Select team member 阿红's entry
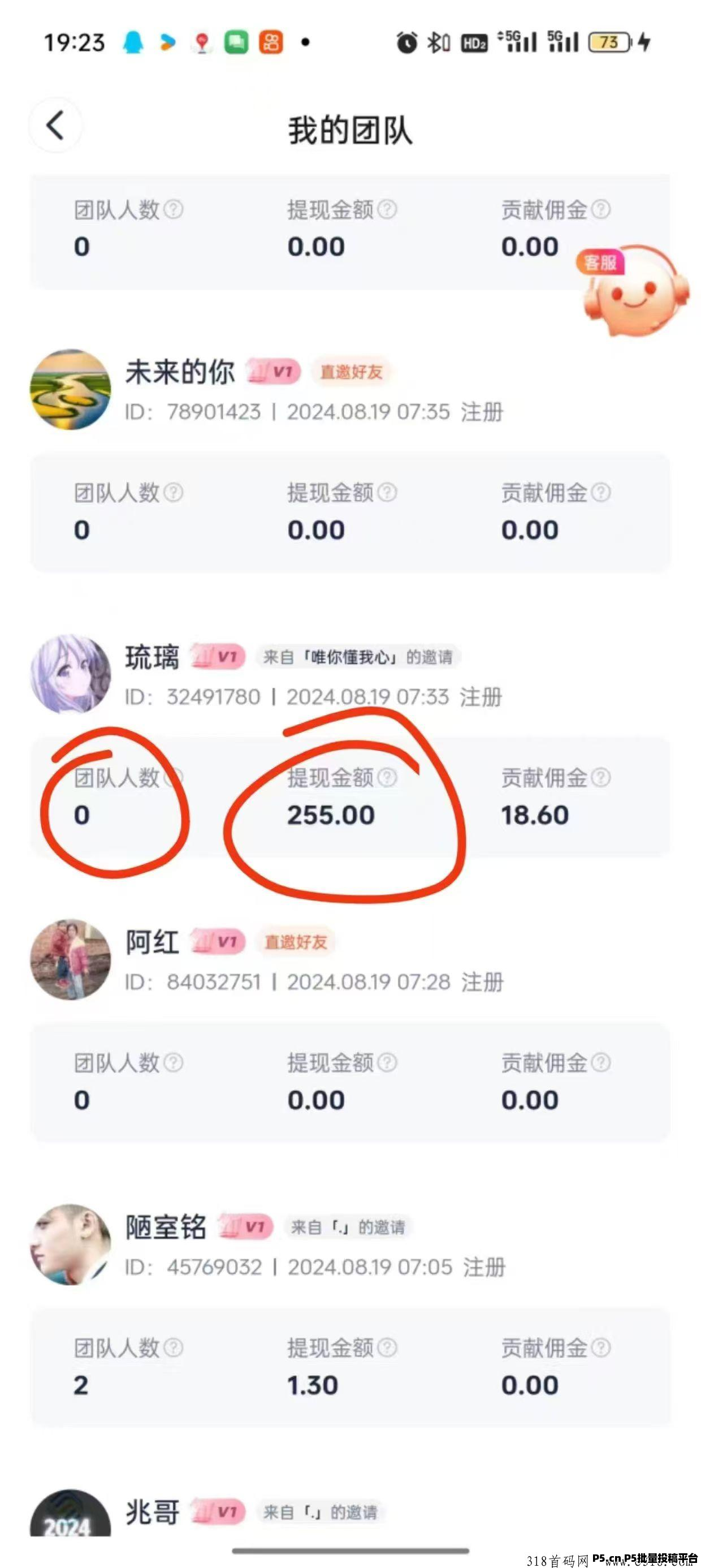The image size is (701, 1568). coord(152,942)
